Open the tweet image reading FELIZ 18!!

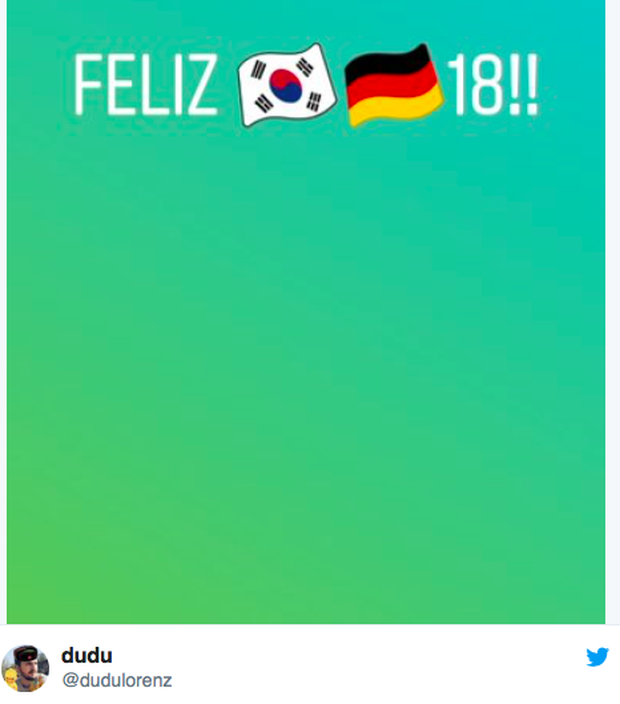click(x=306, y=310)
